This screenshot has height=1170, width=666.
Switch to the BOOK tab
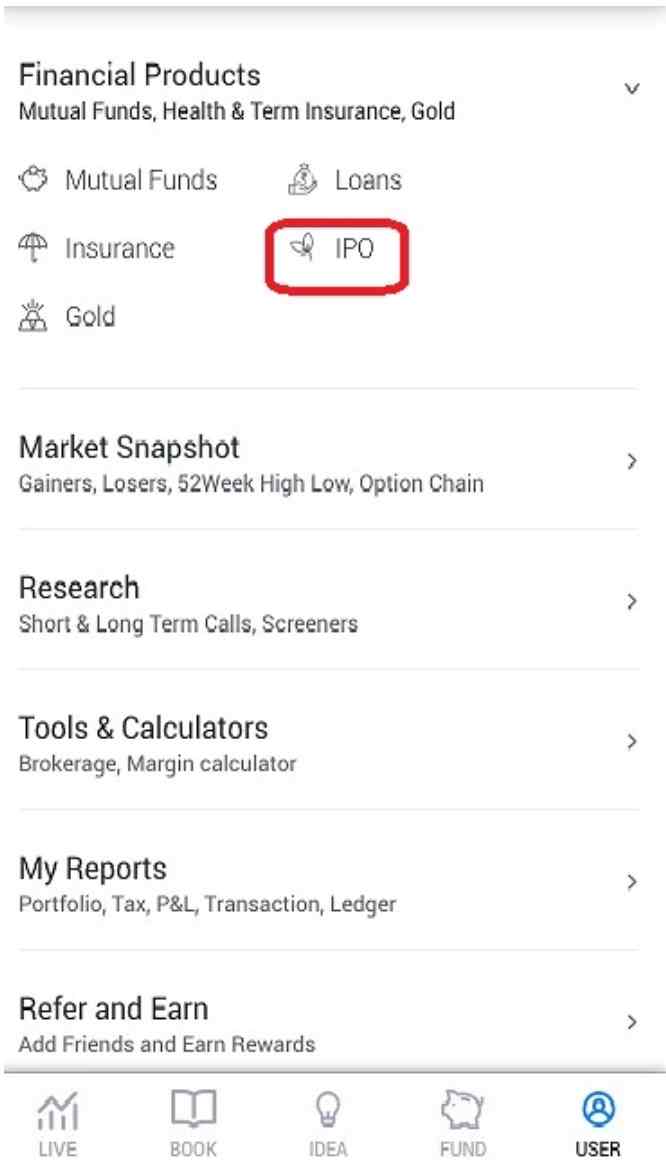pos(194,1123)
